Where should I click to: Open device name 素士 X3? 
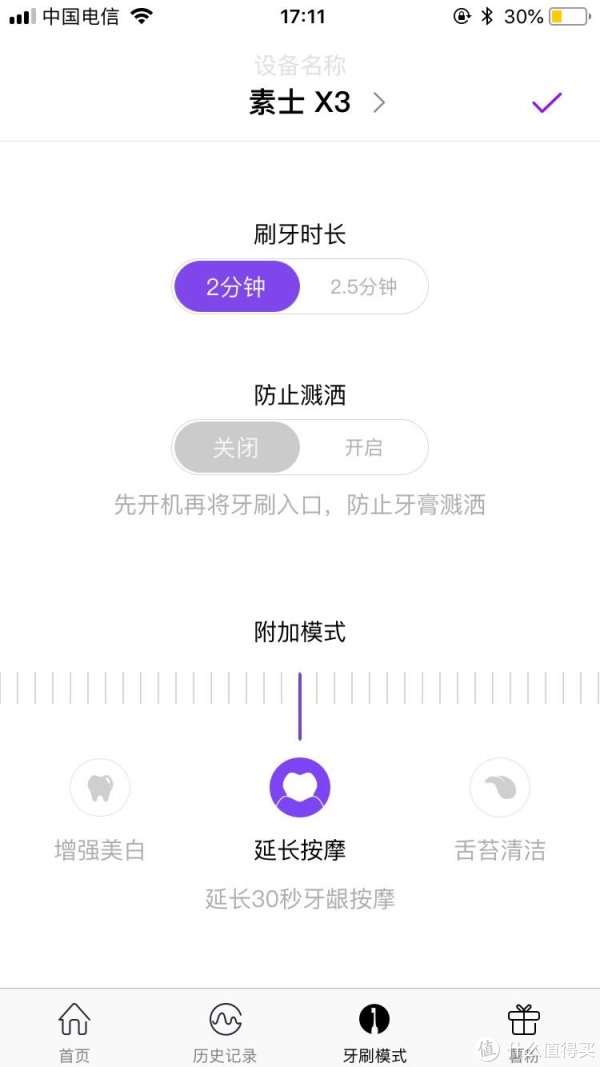[x=317, y=103]
